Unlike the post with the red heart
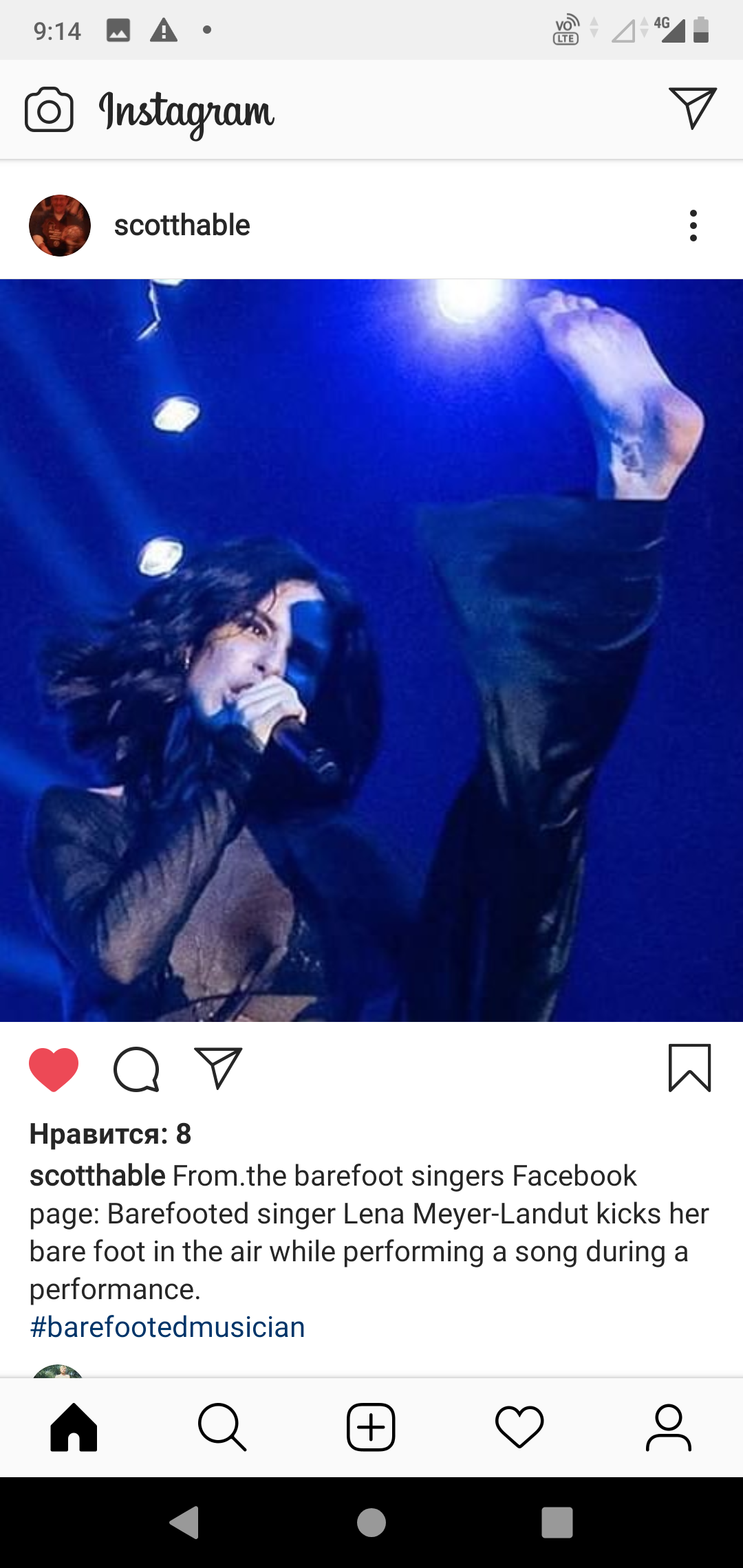This screenshot has width=743, height=1568. tap(54, 1069)
